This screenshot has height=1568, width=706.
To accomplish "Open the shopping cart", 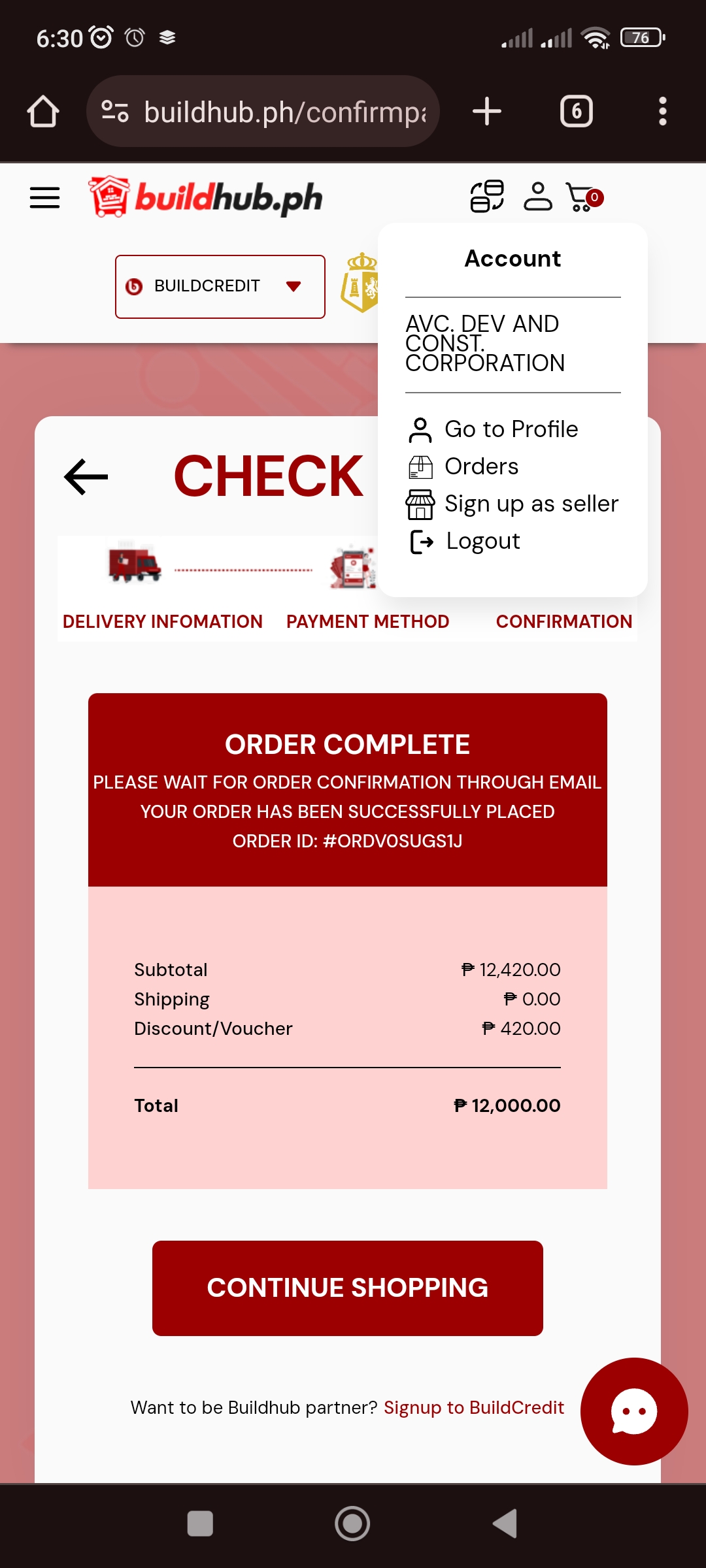I will 583,197.
